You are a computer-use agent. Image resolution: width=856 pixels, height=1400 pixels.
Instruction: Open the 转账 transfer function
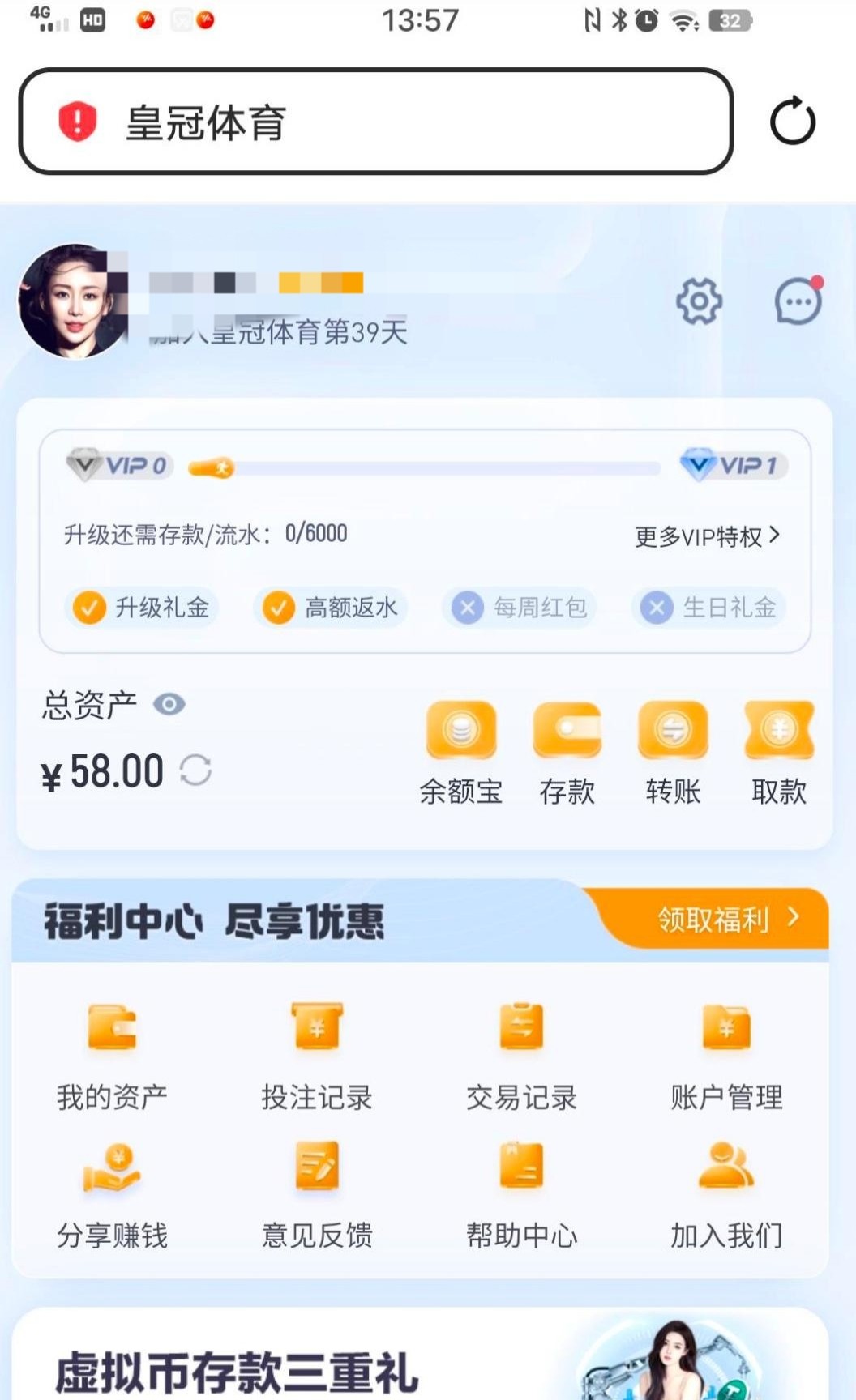(672, 749)
